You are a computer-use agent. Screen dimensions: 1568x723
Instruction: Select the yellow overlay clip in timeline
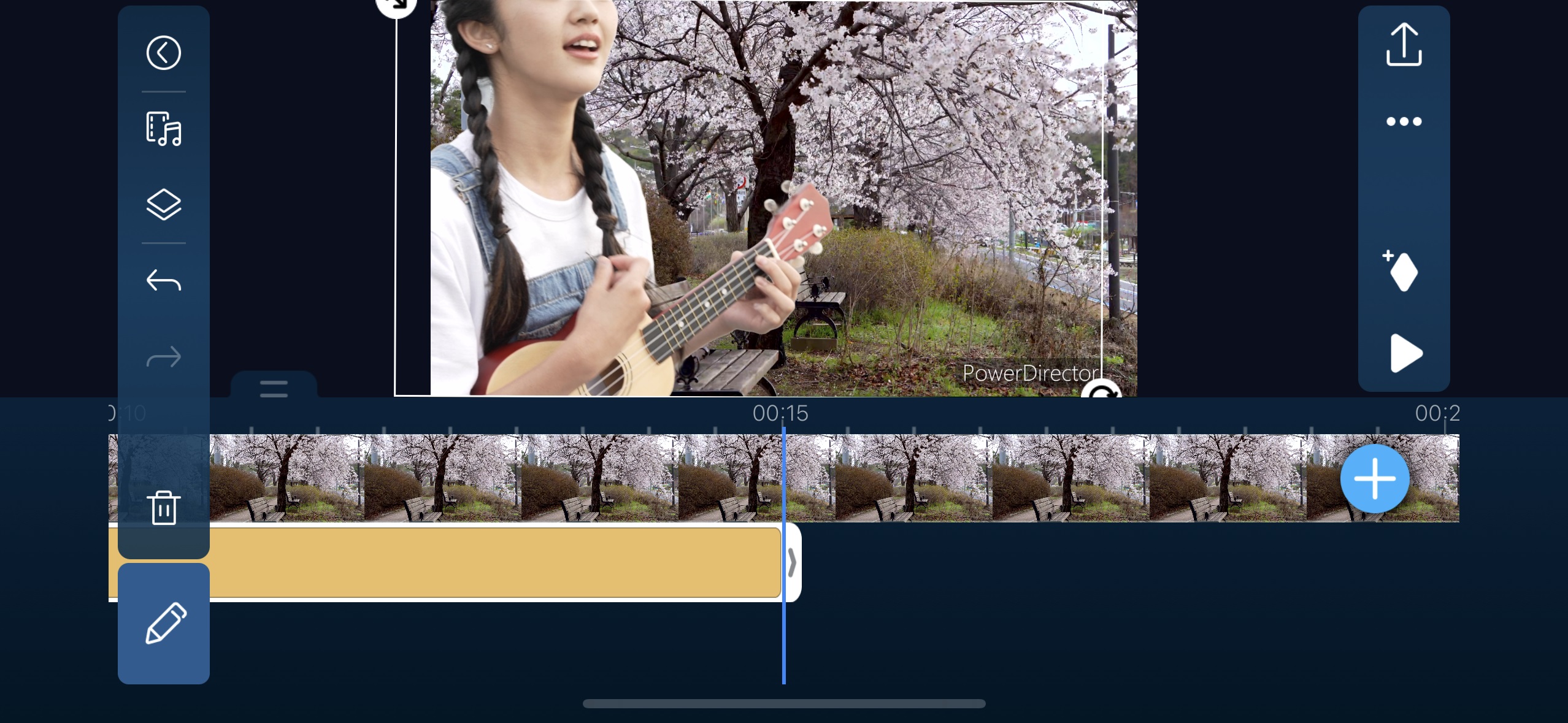[x=491, y=562]
